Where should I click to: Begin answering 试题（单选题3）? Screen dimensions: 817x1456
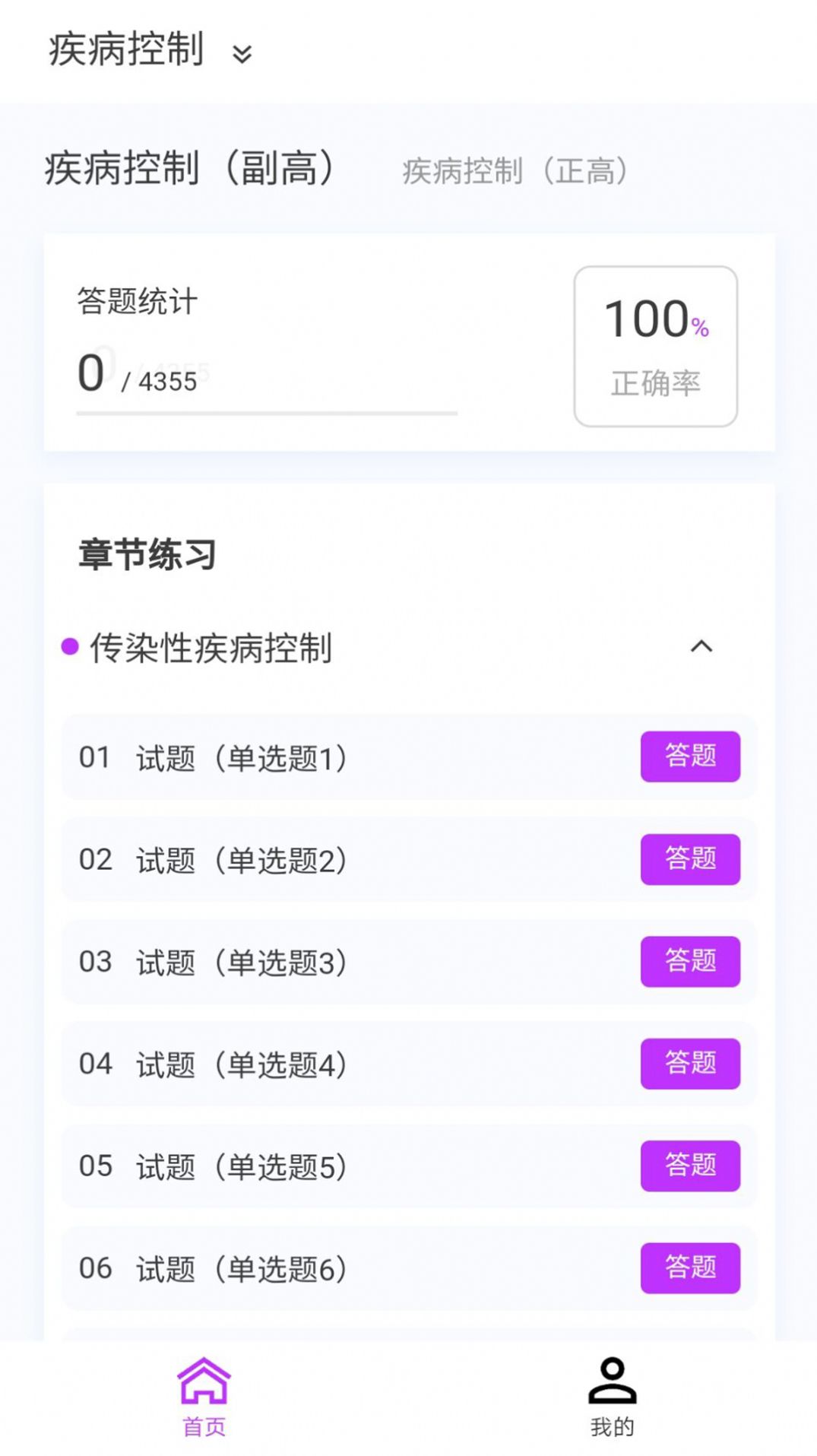[690, 962]
